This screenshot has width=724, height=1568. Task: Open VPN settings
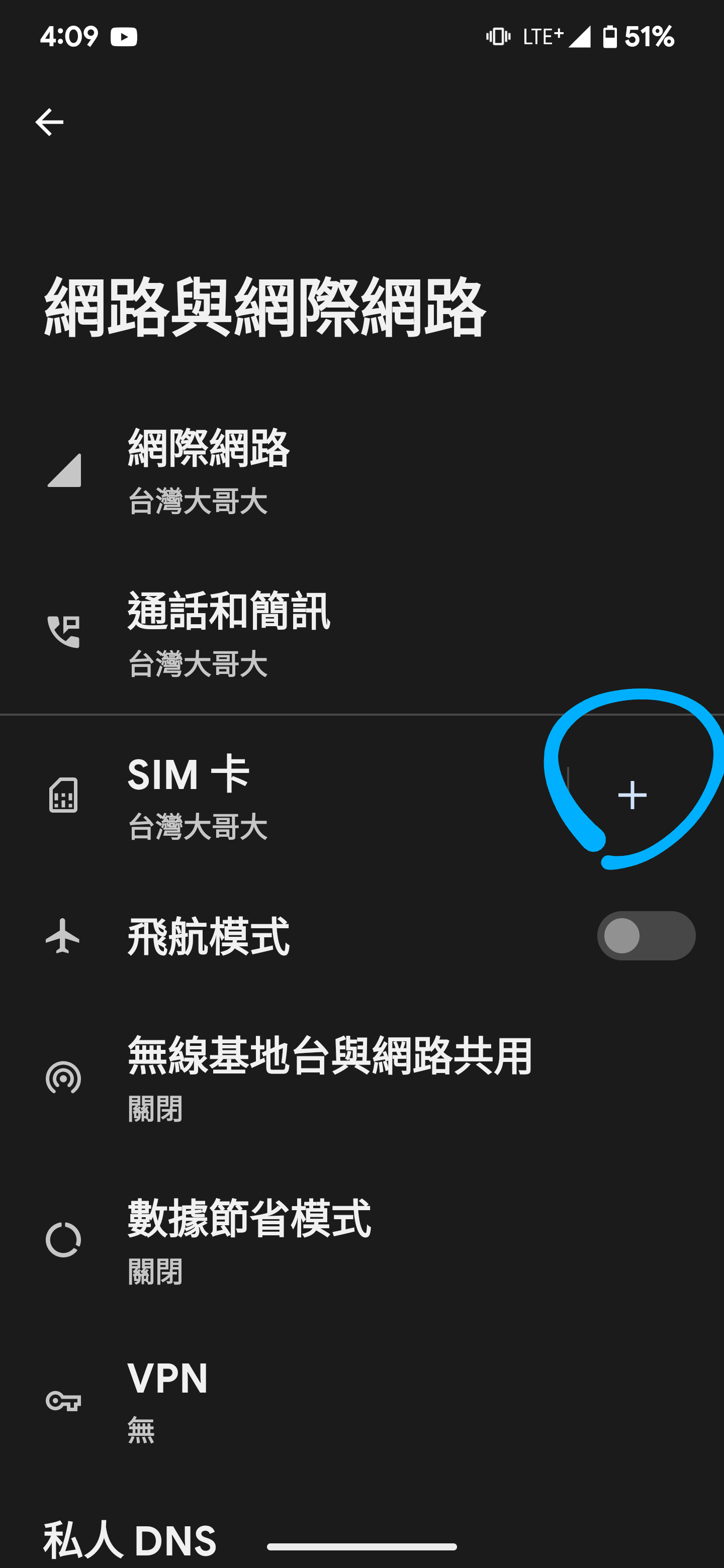pos(361,1402)
